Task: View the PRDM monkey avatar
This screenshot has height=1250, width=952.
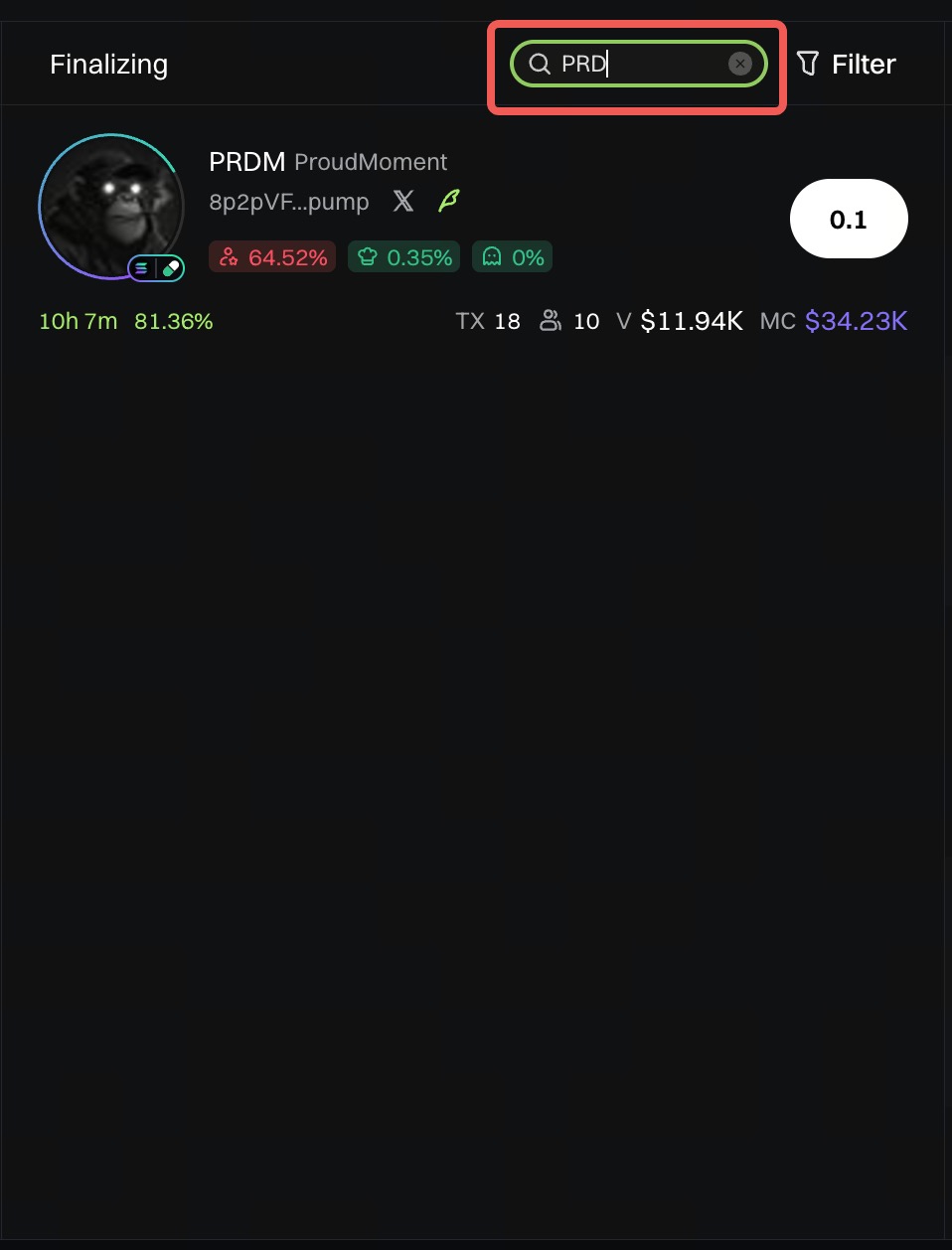Action: pos(111,207)
